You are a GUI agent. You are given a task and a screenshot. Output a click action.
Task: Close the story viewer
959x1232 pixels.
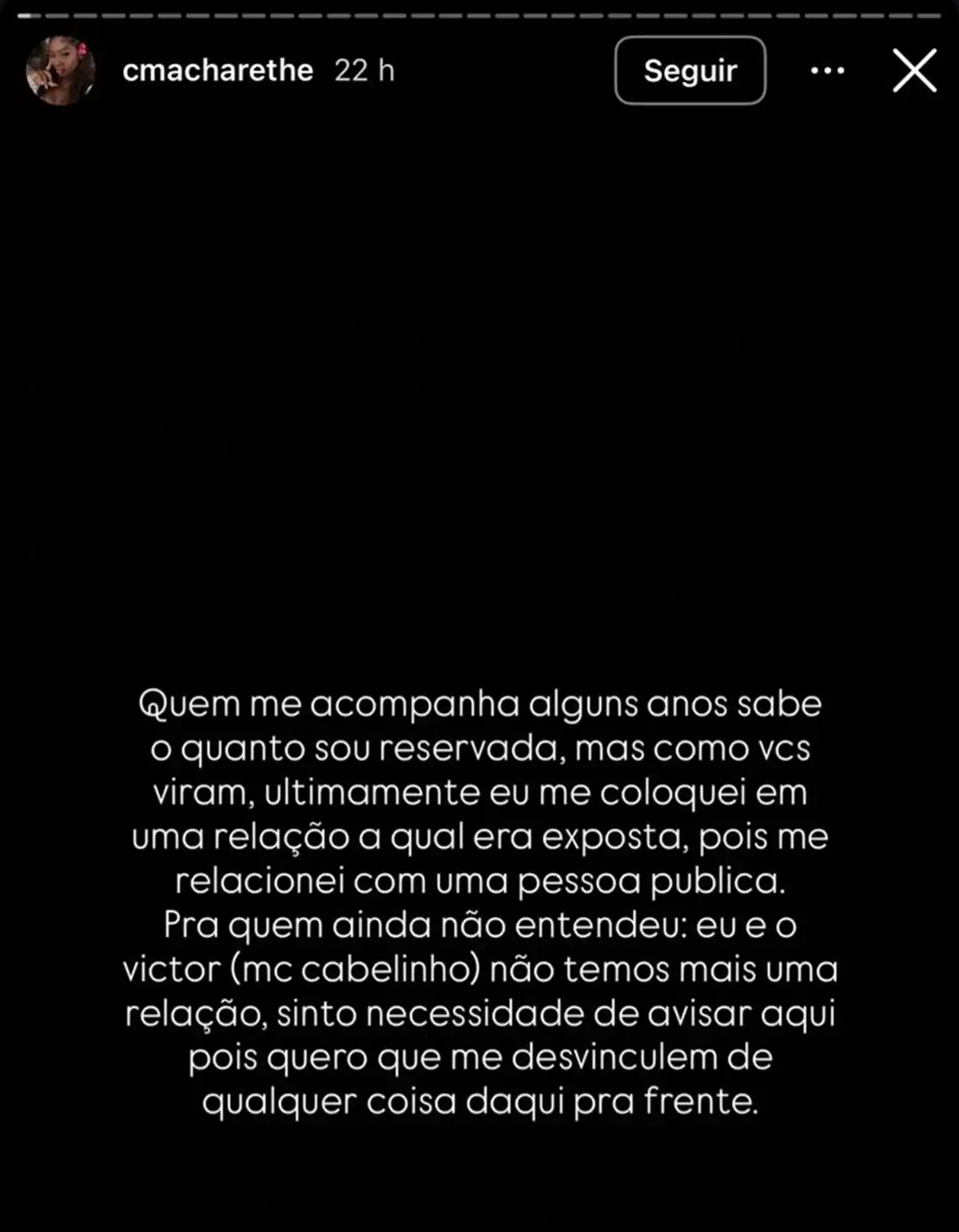pos(914,71)
